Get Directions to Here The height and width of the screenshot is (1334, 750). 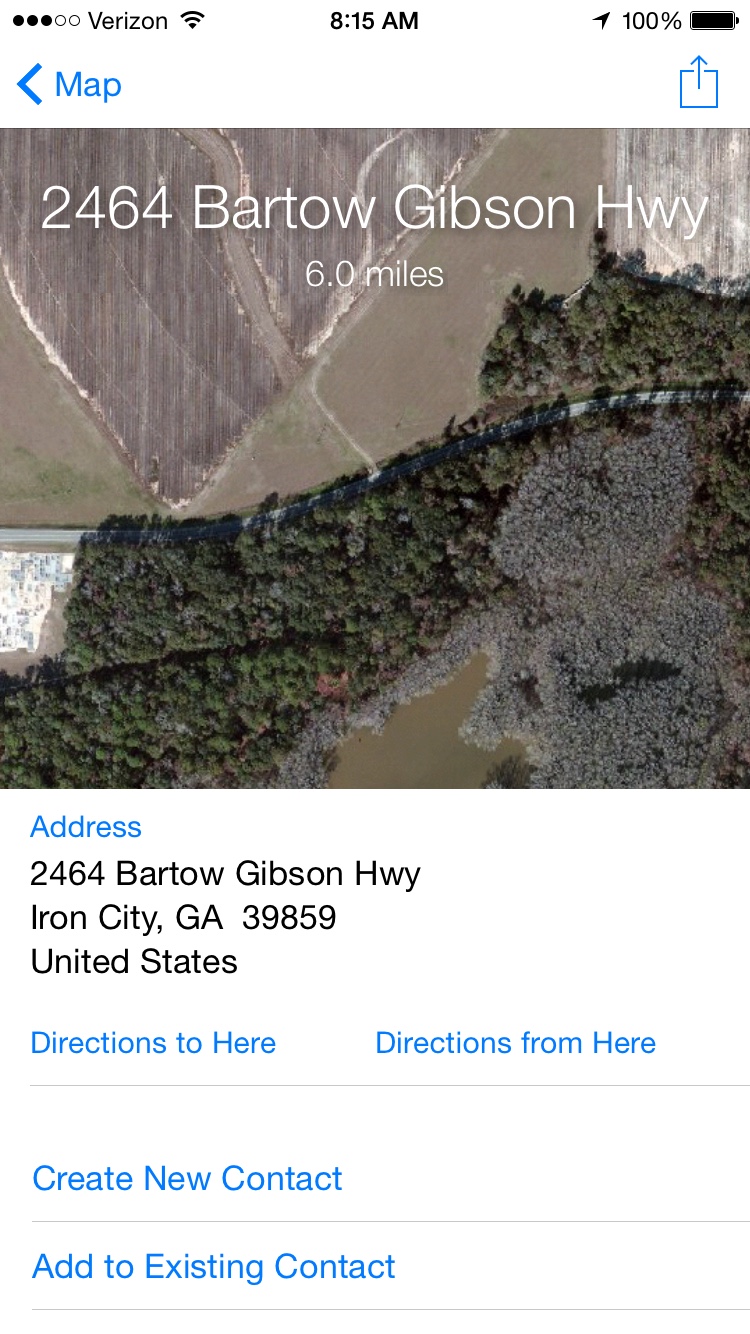tap(153, 1043)
